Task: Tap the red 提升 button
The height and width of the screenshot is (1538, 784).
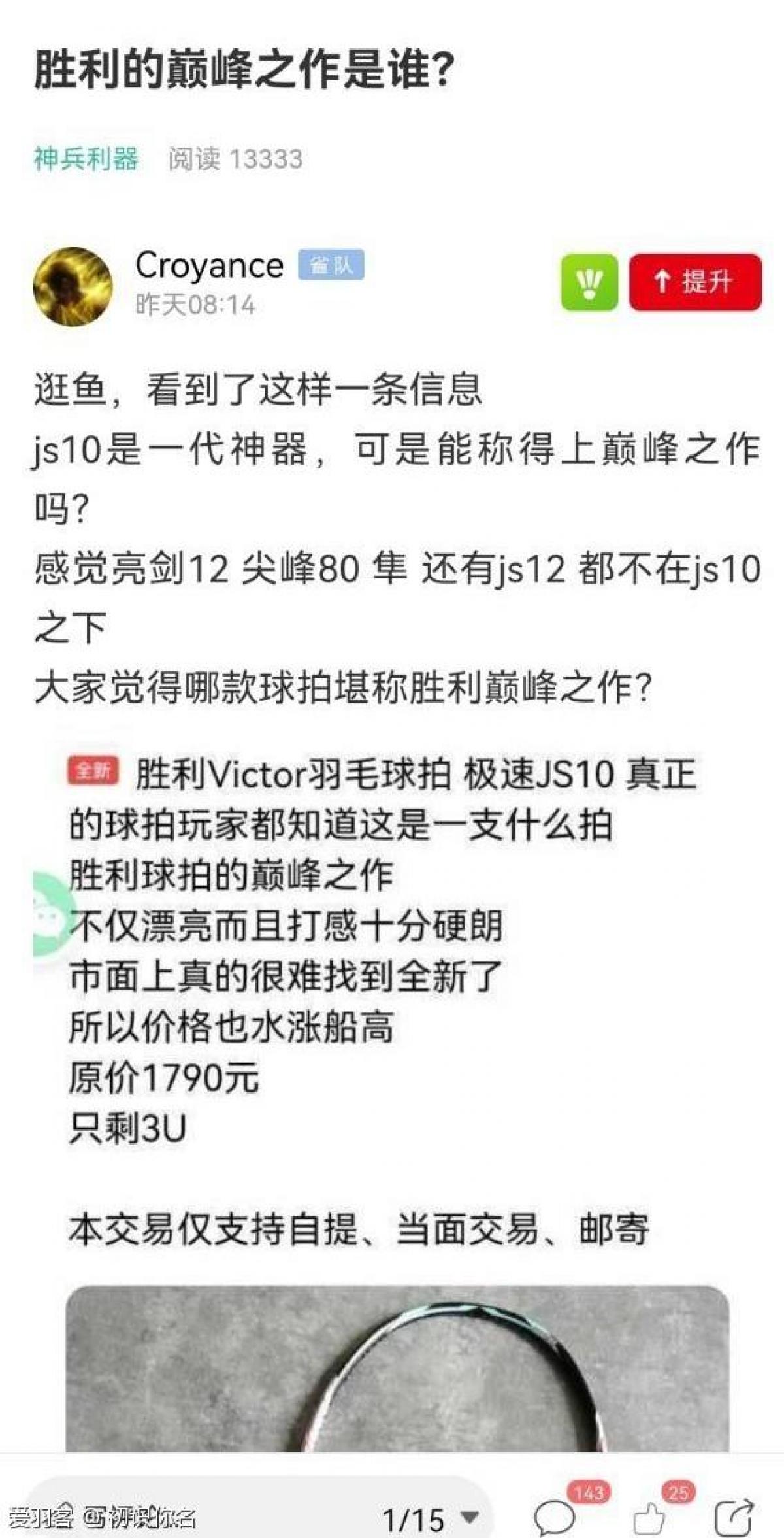Action: 694,282
